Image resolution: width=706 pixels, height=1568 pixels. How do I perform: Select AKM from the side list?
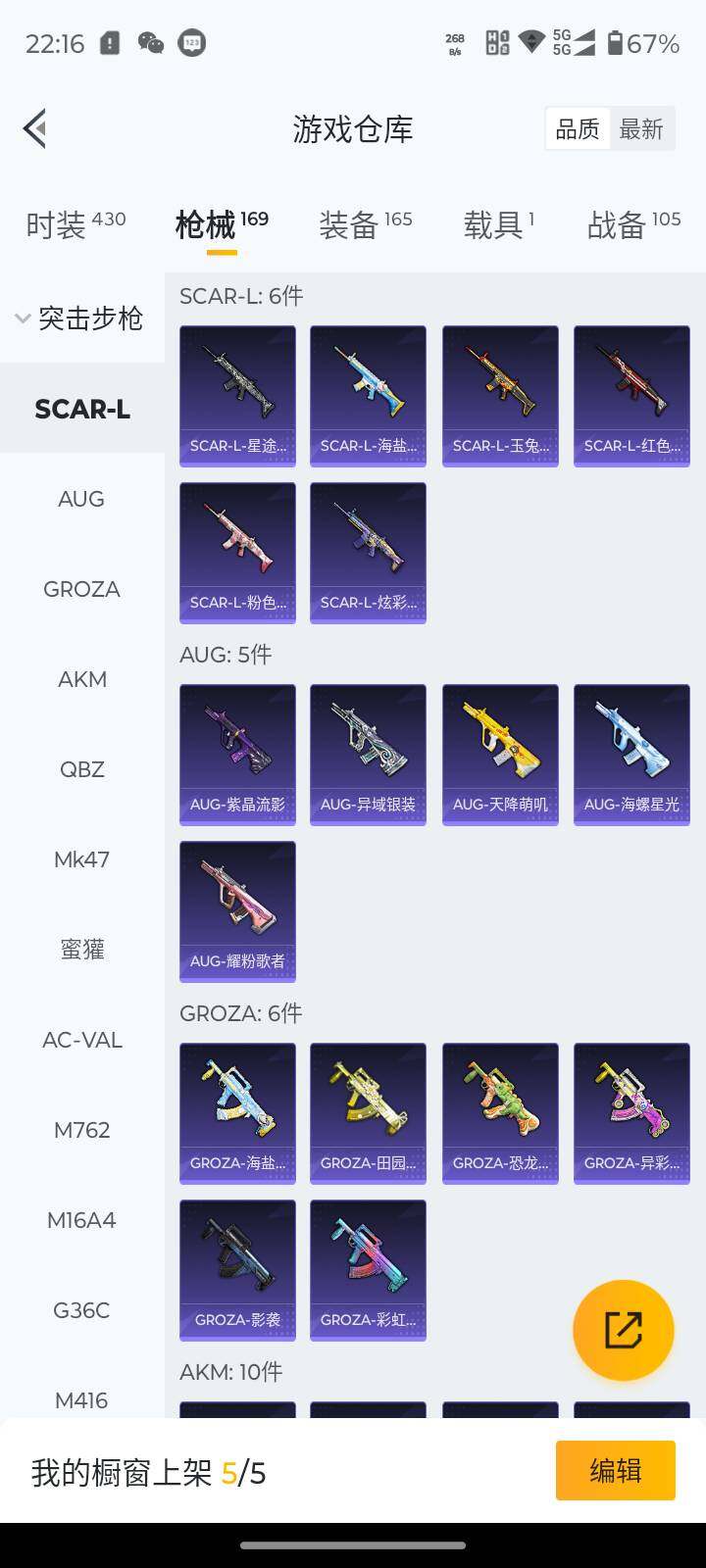(x=81, y=679)
